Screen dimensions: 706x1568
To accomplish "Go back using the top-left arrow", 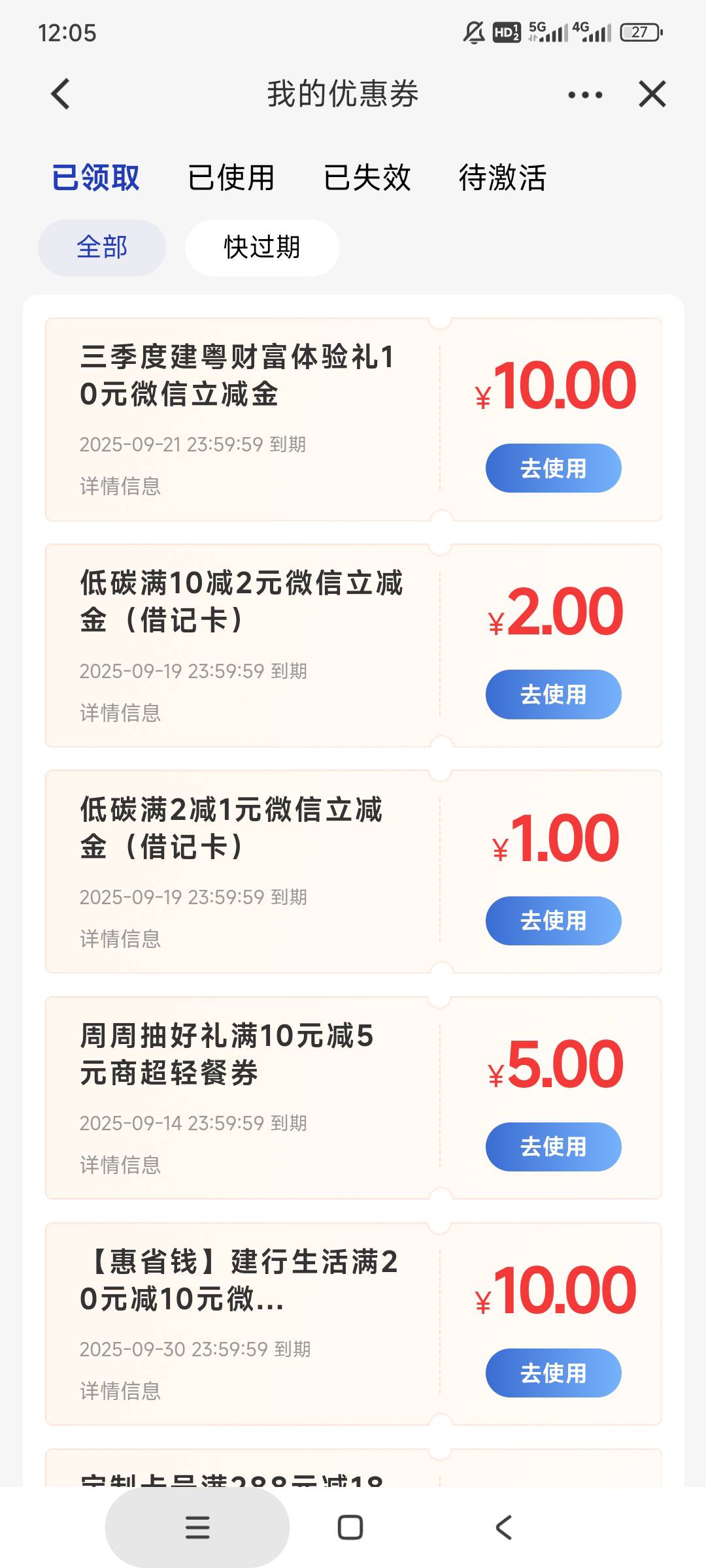I will click(60, 94).
